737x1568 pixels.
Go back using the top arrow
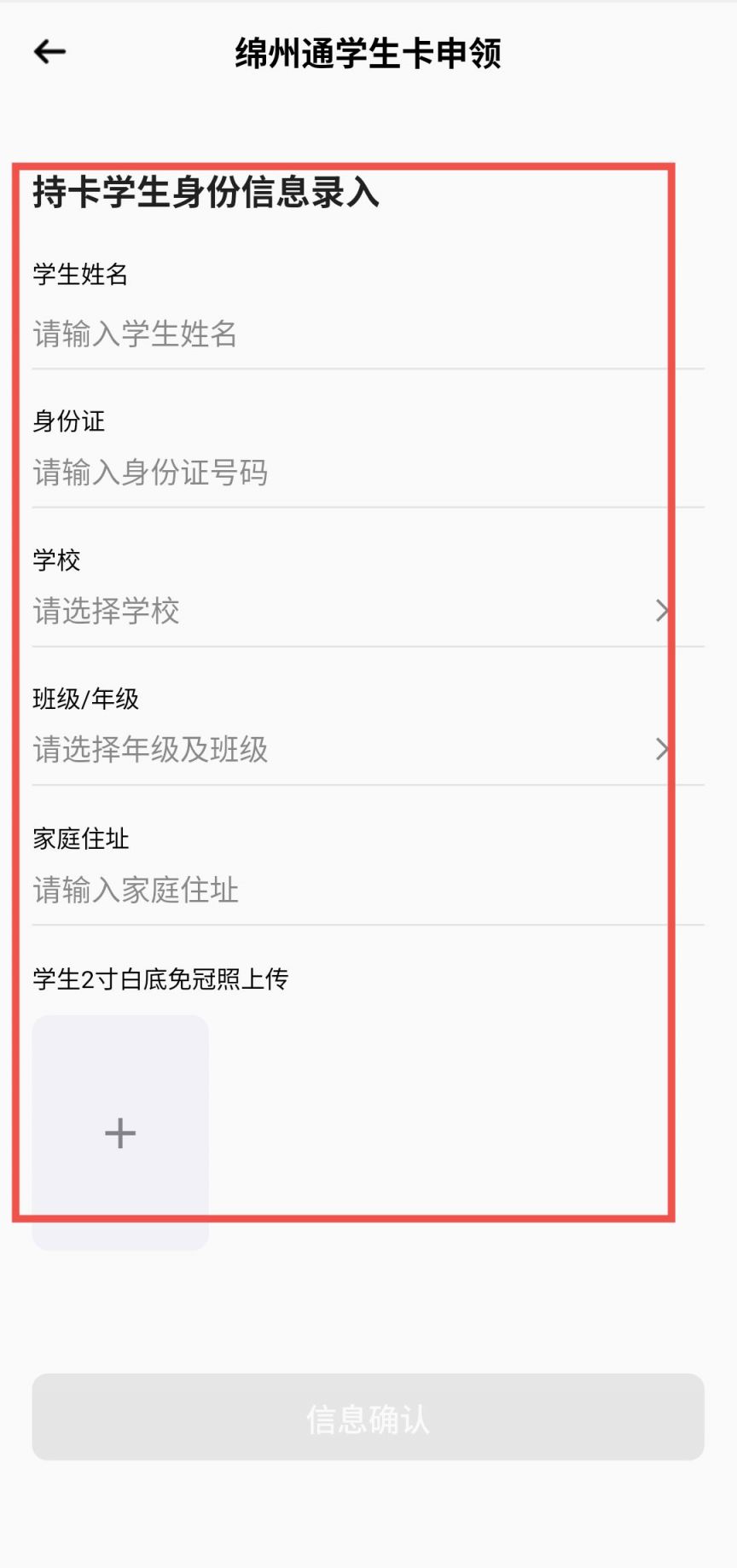pyautogui.click(x=49, y=52)
